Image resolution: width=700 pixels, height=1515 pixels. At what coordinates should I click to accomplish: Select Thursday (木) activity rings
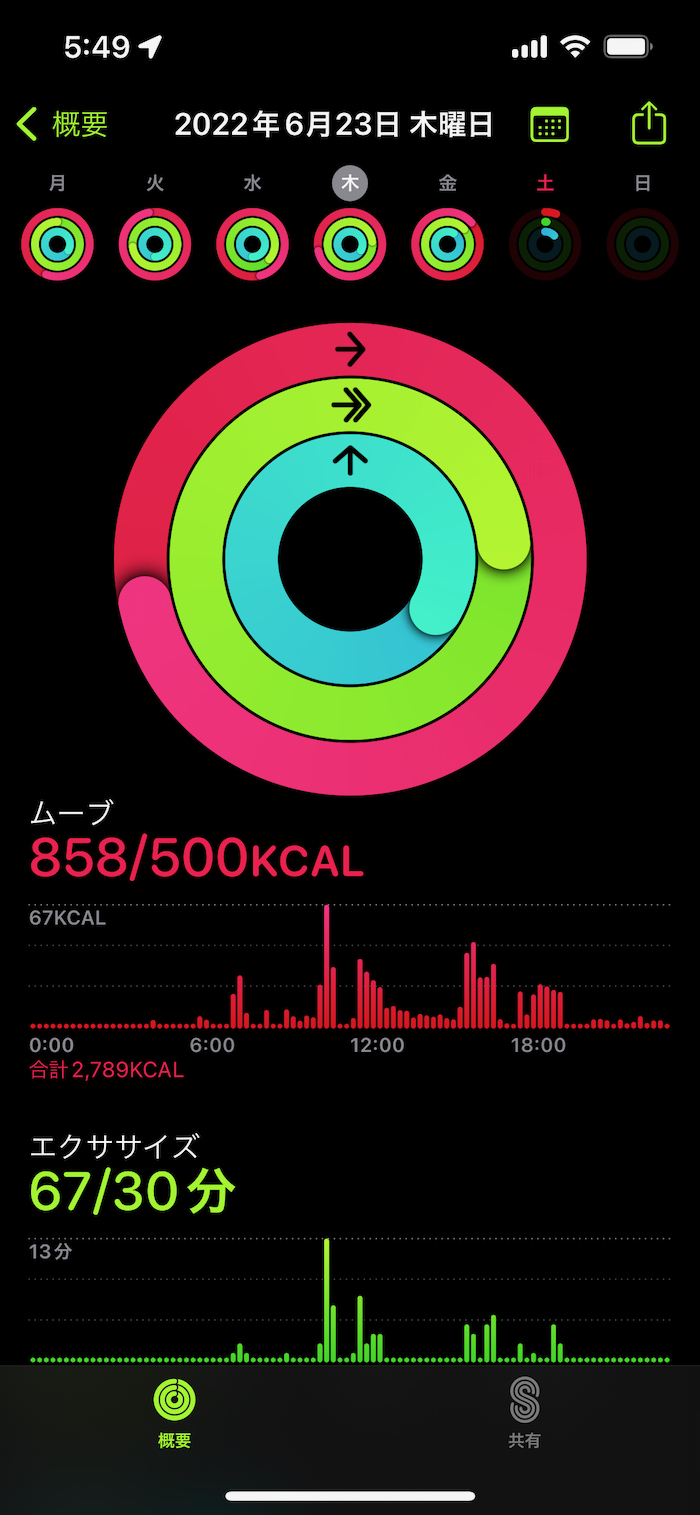click(350, 244)
